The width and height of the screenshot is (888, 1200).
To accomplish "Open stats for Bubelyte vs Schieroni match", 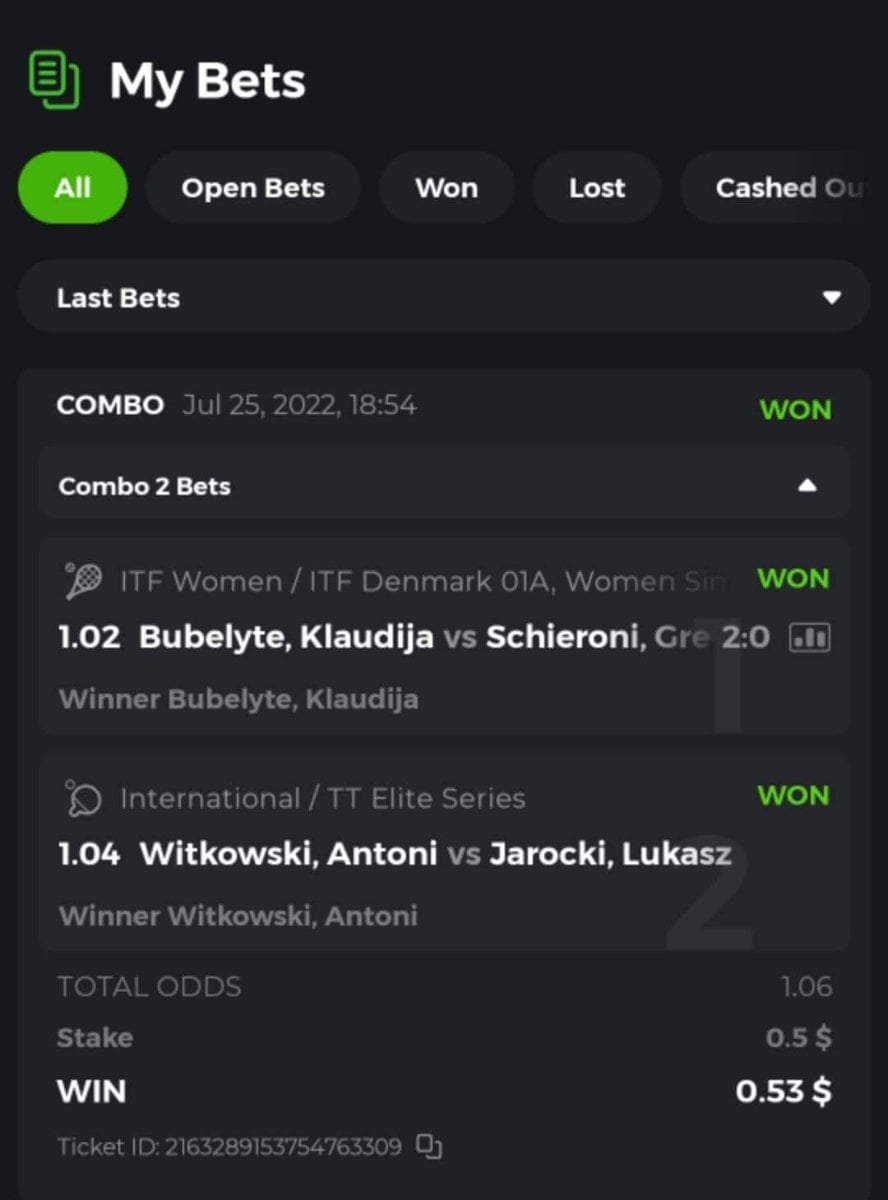I will coord(810,638).
